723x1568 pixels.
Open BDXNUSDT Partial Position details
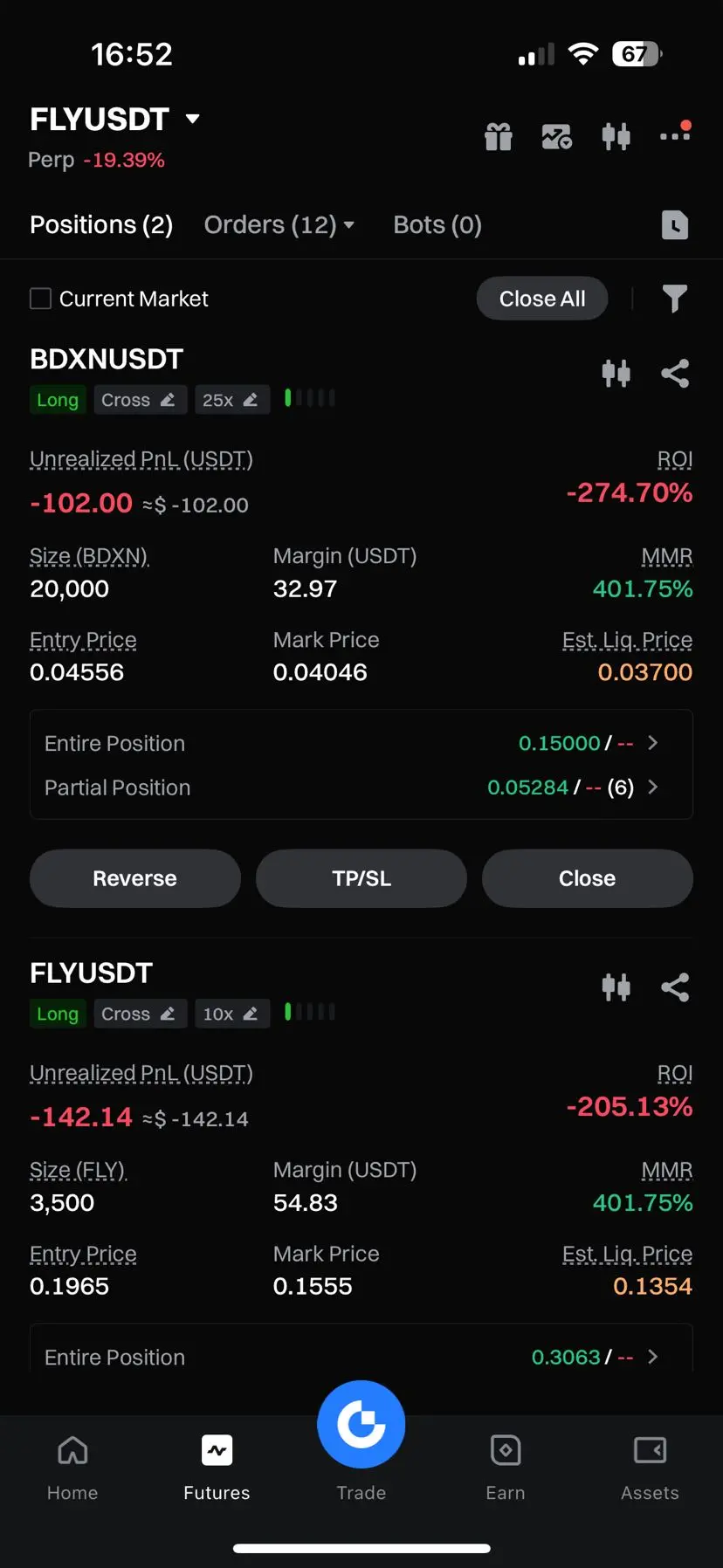pyautogui.click(x=361, y=787)
